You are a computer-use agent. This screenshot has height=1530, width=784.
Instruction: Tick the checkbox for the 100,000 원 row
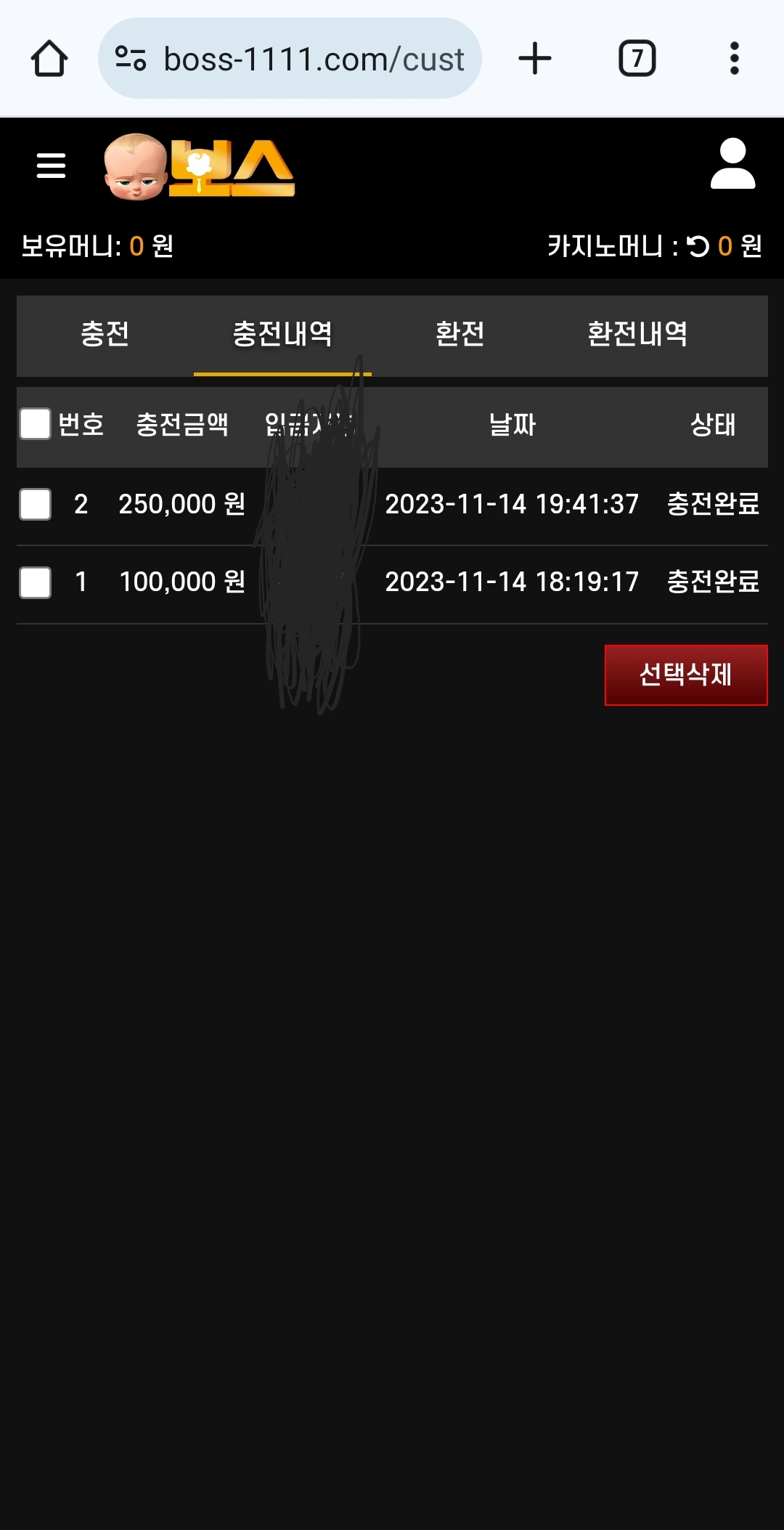[35, 582]
